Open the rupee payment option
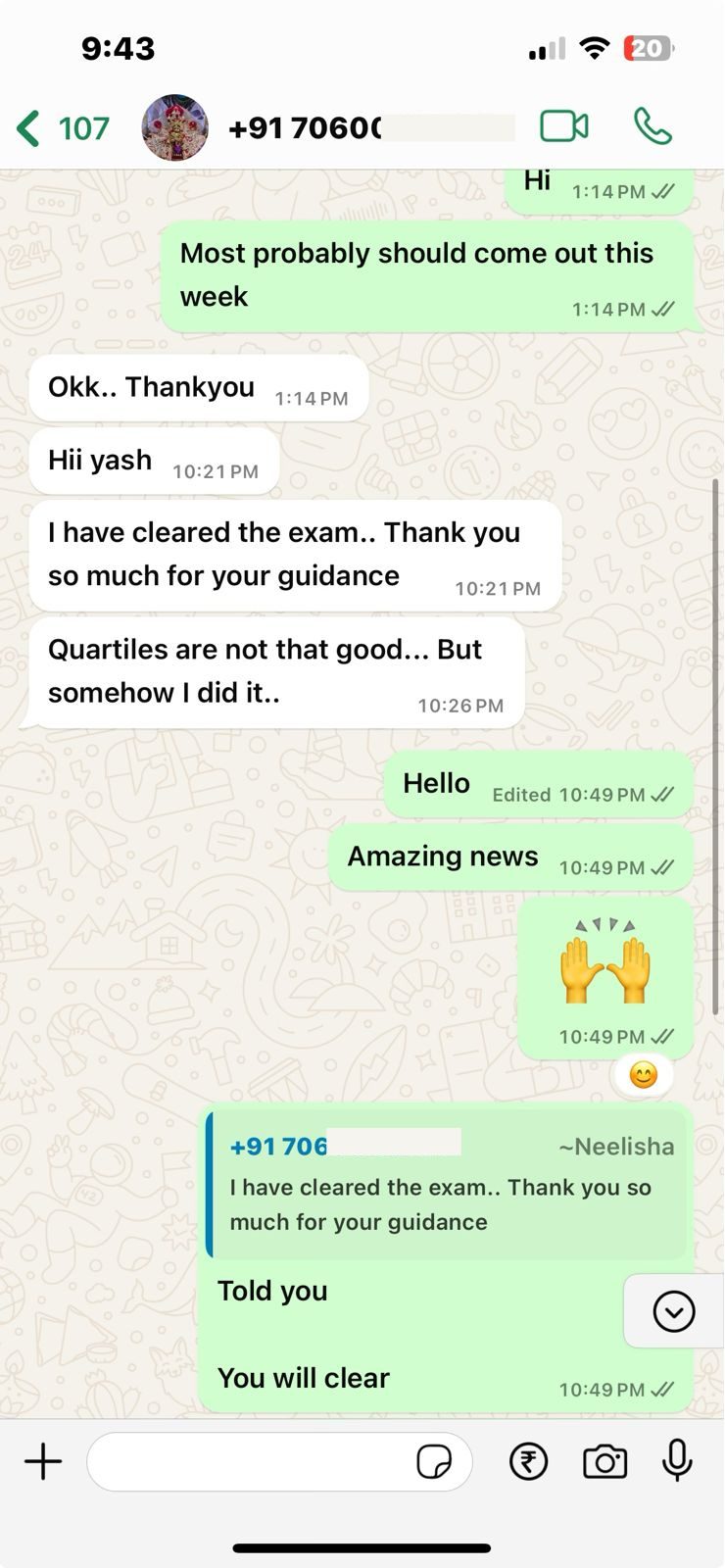The height and width of the screenshot is (1568, 725). pyautogui.click(x=528, y=1462)
